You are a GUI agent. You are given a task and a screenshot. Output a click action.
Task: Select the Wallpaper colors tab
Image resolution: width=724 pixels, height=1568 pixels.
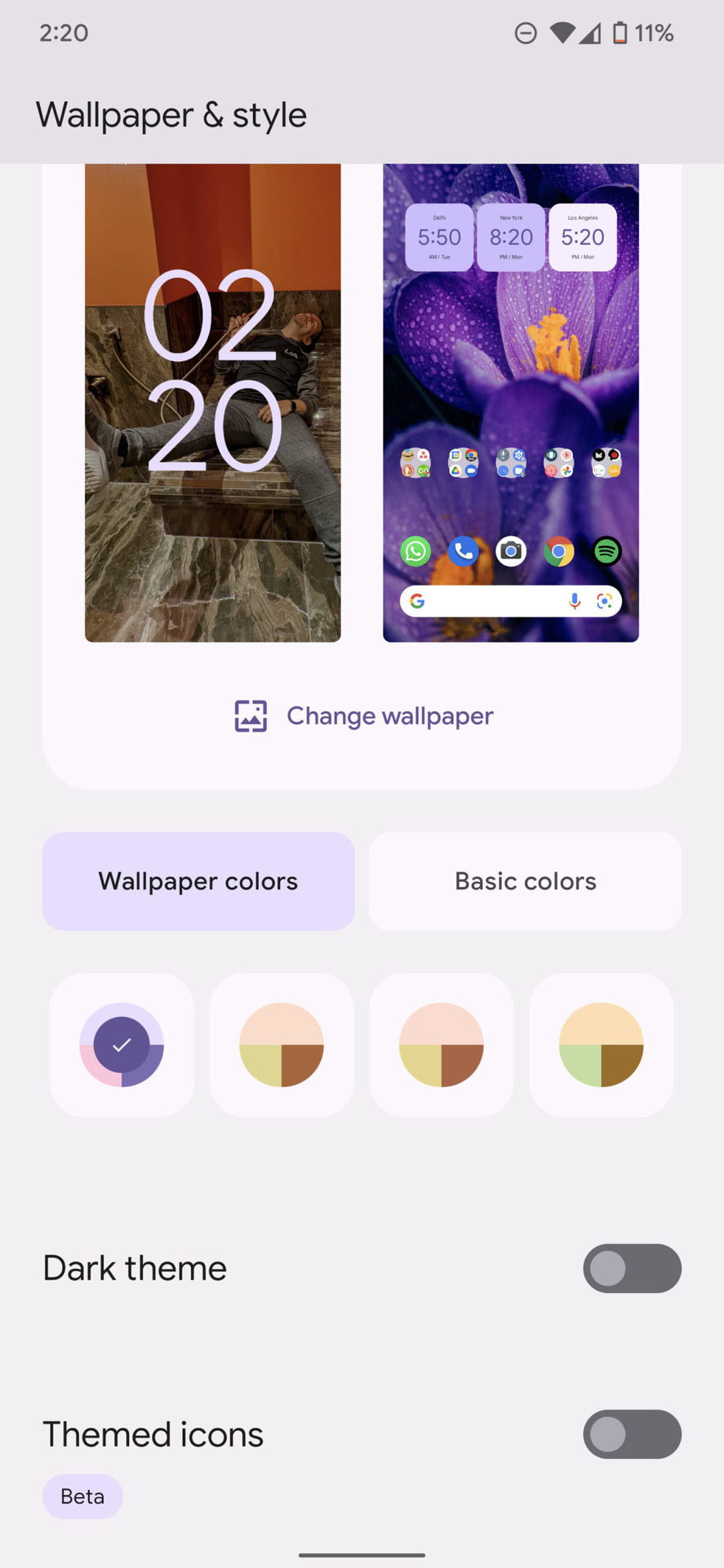[x=198, y=881]
